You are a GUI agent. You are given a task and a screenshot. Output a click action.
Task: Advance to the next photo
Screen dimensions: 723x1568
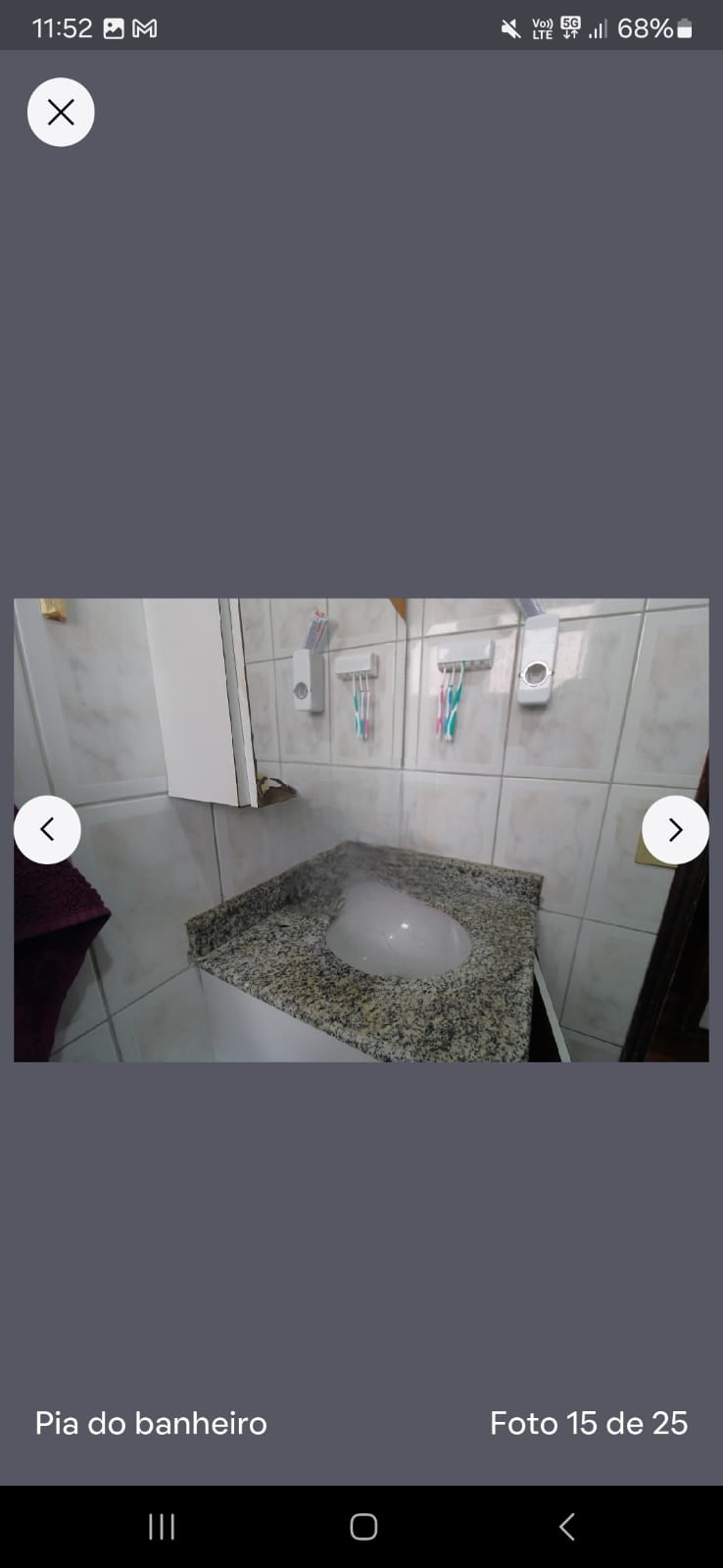[x=675, y=830]
